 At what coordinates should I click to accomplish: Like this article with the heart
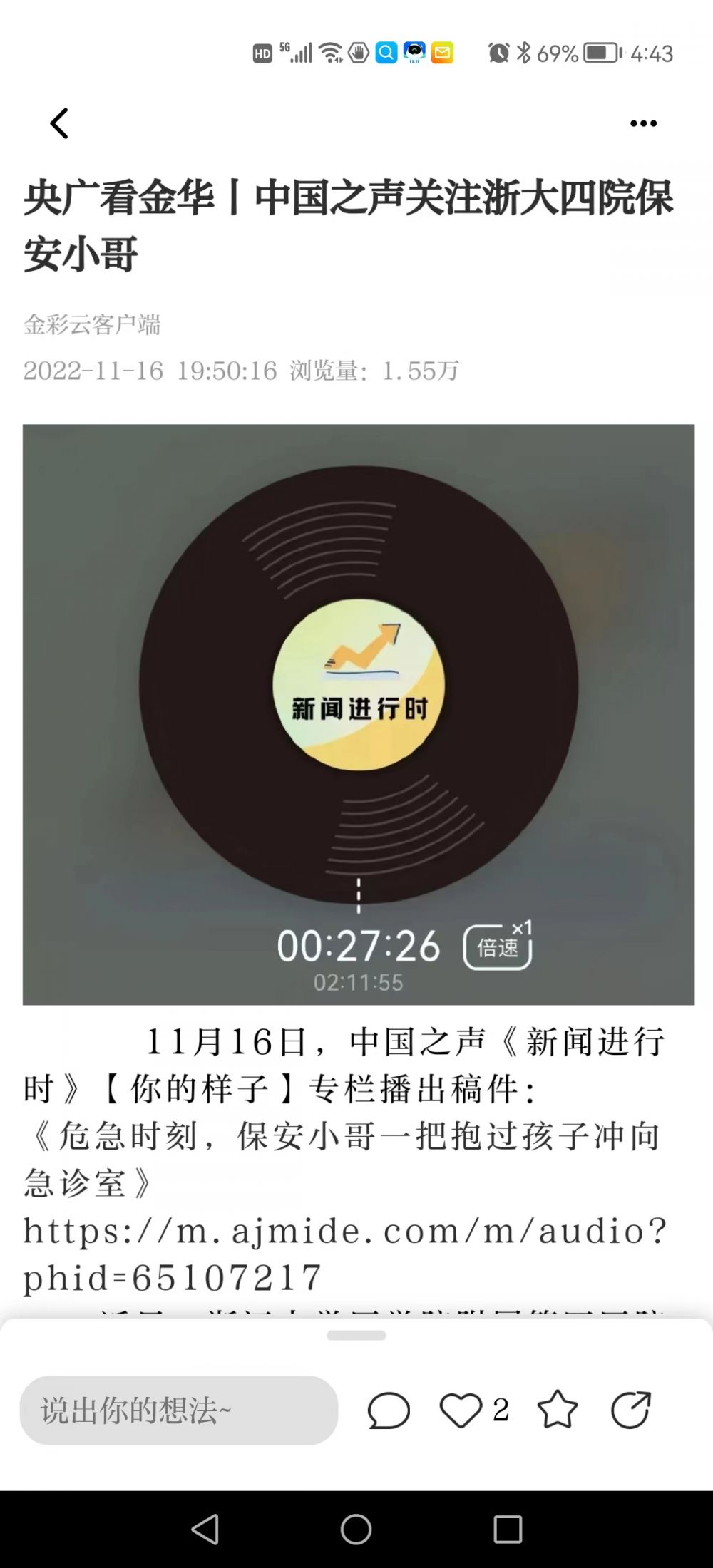461,1410
